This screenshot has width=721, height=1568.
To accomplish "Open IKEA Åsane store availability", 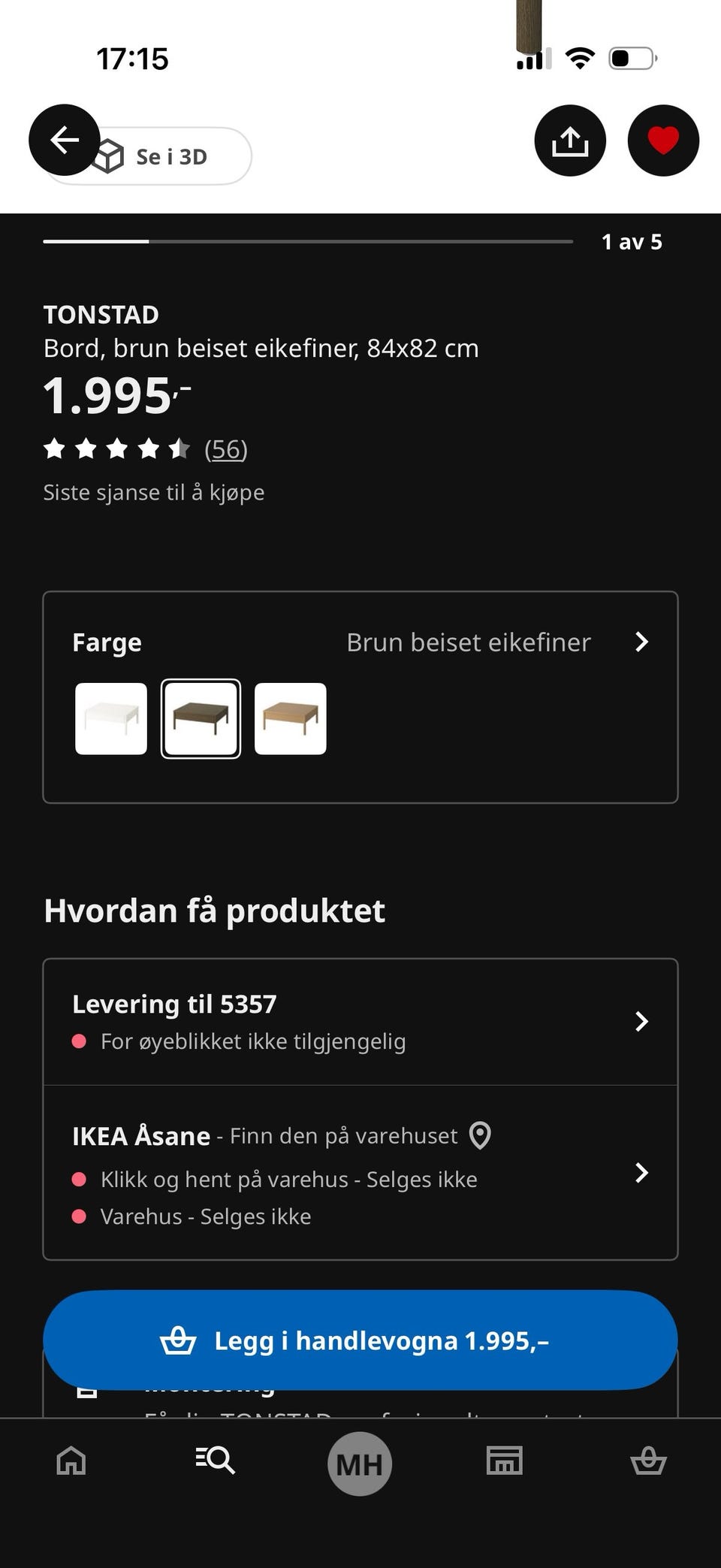I will [x=360, y=1173].
